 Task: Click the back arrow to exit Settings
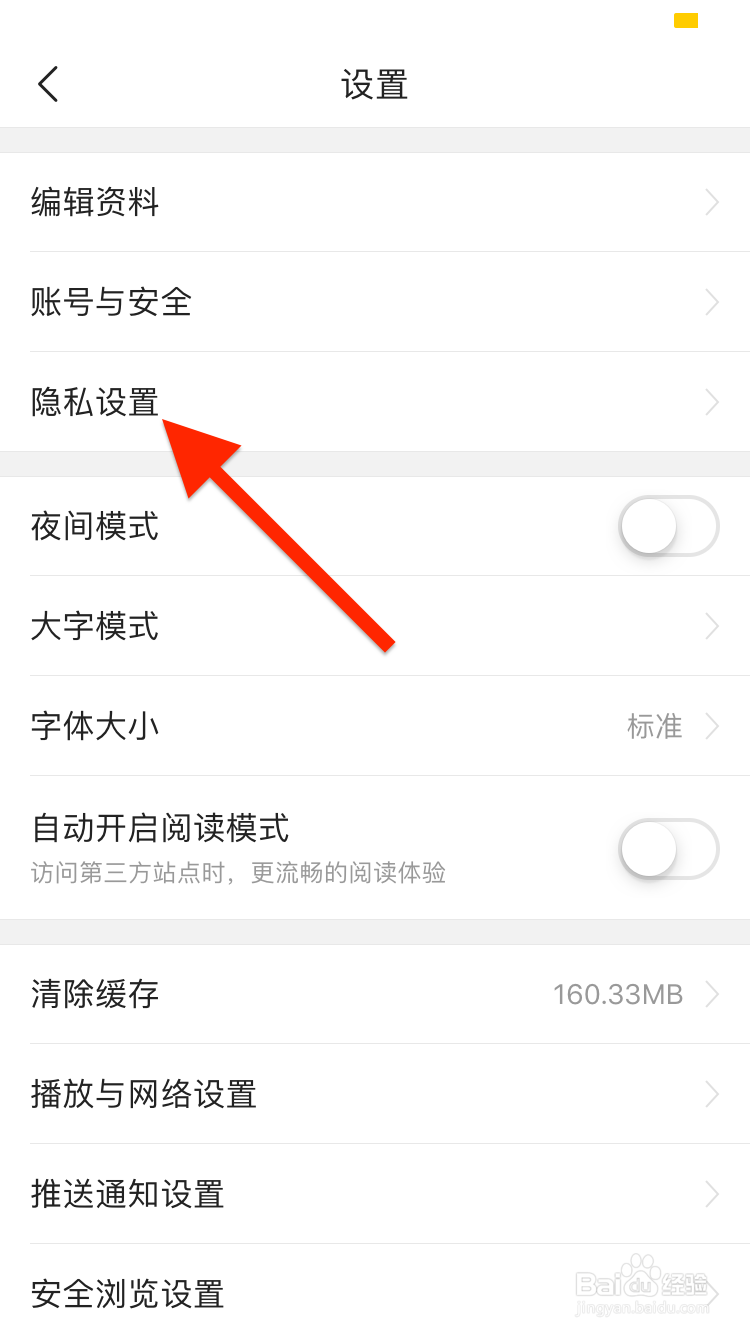47,85
